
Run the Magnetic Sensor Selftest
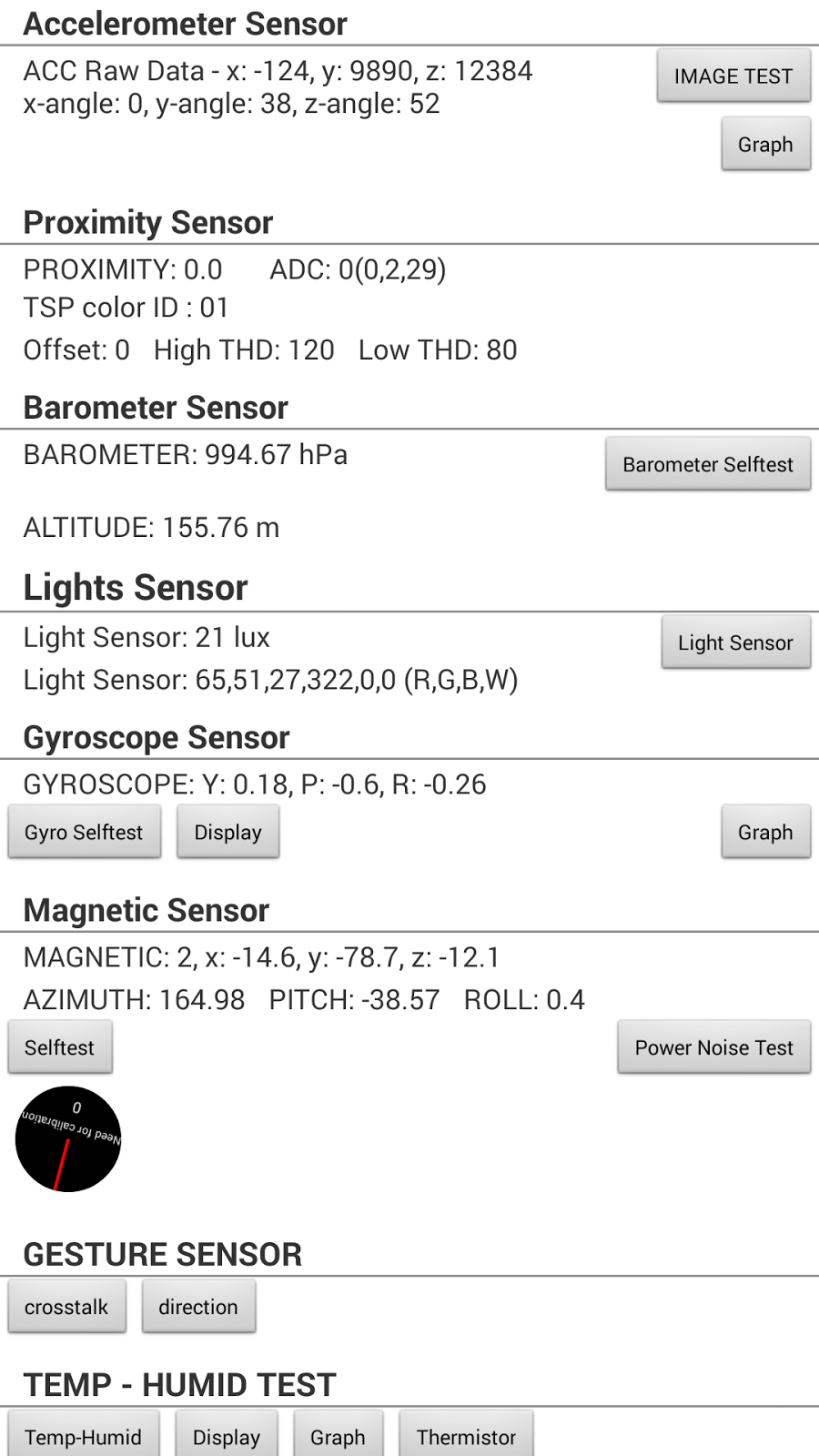[60, 1047]
